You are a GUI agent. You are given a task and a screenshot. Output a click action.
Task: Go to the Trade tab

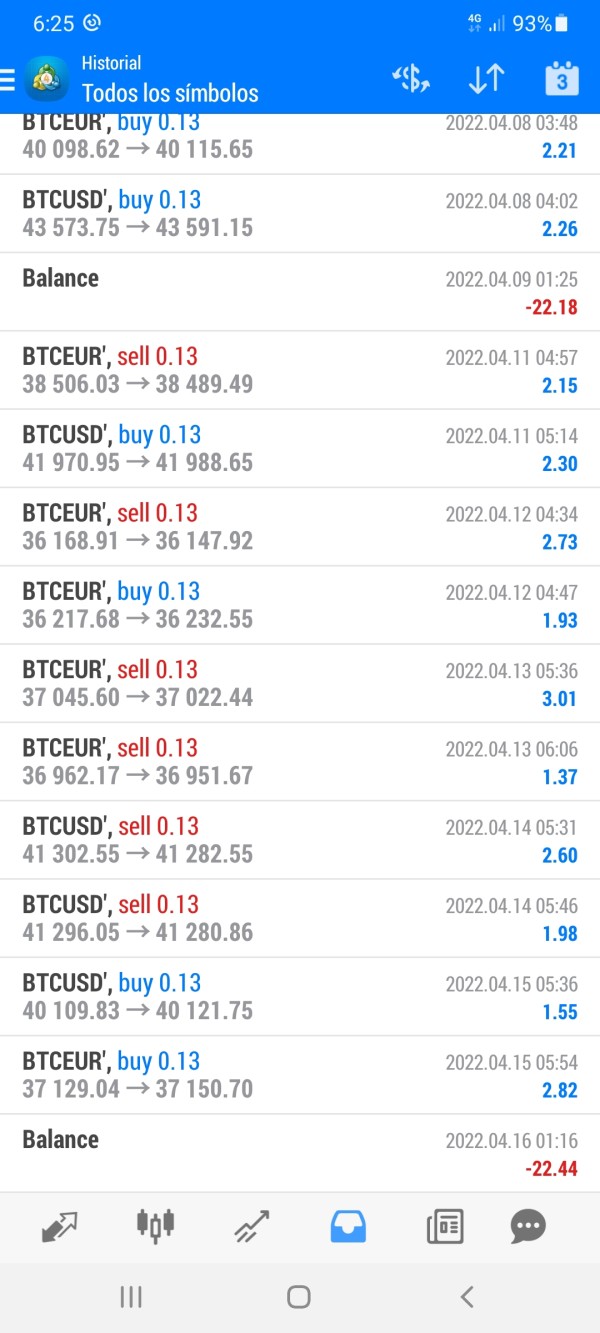(251, 1225)
